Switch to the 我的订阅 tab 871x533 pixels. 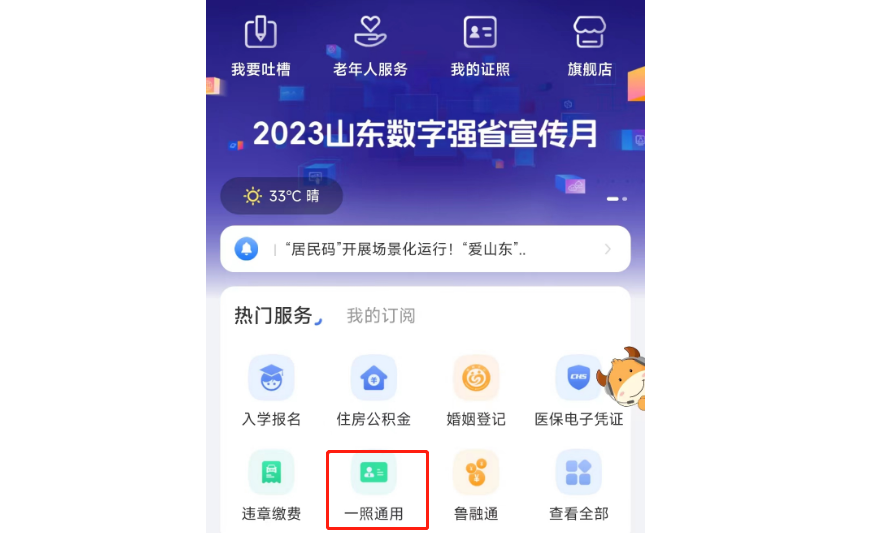pyautogui.click(x=380, y=316)
